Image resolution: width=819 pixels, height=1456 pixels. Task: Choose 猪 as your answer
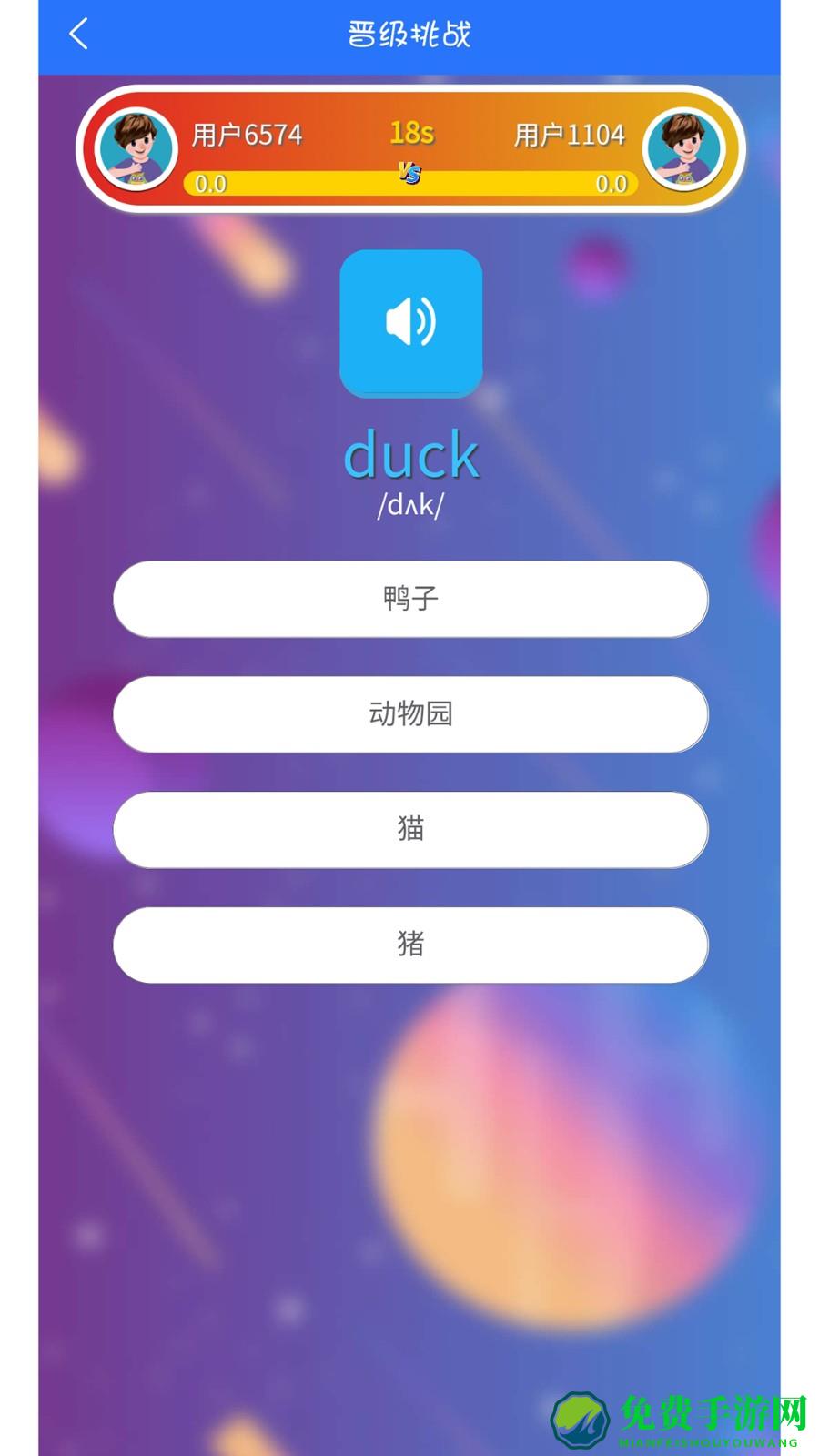point(409,945)
